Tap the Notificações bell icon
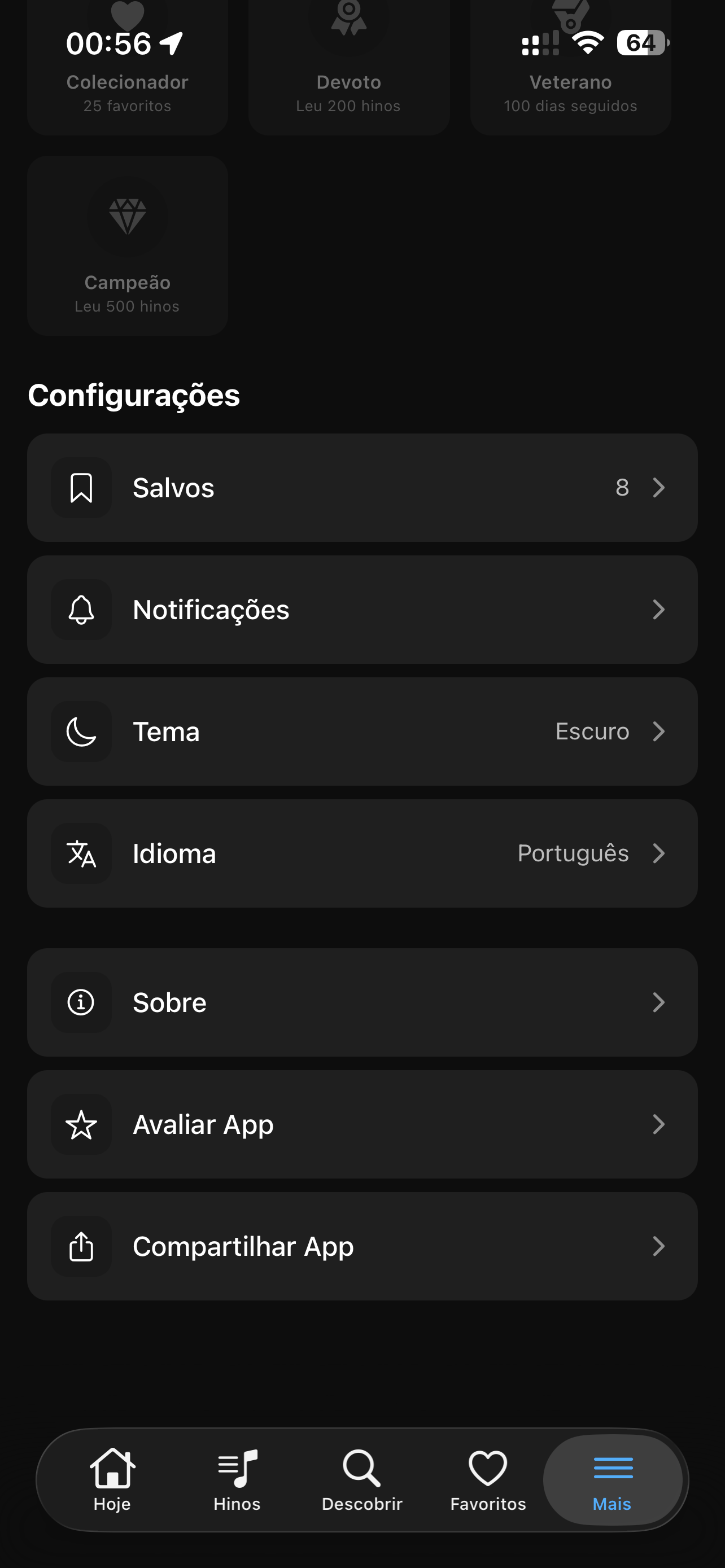The height and width of the screenshot is (1568, 725). click(81, 609)
